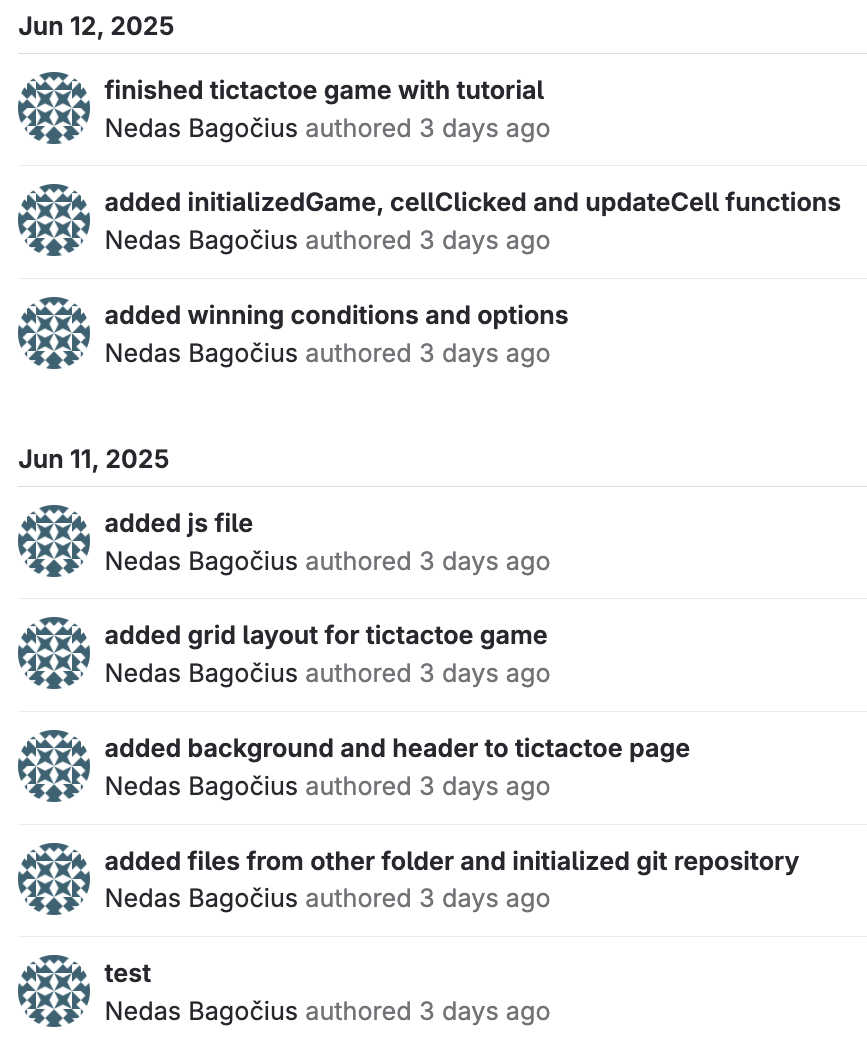Click the avatar beside 'finished tictactoe game with tutorial'
The image size is (867, 1044).
[x=54, y=107]
